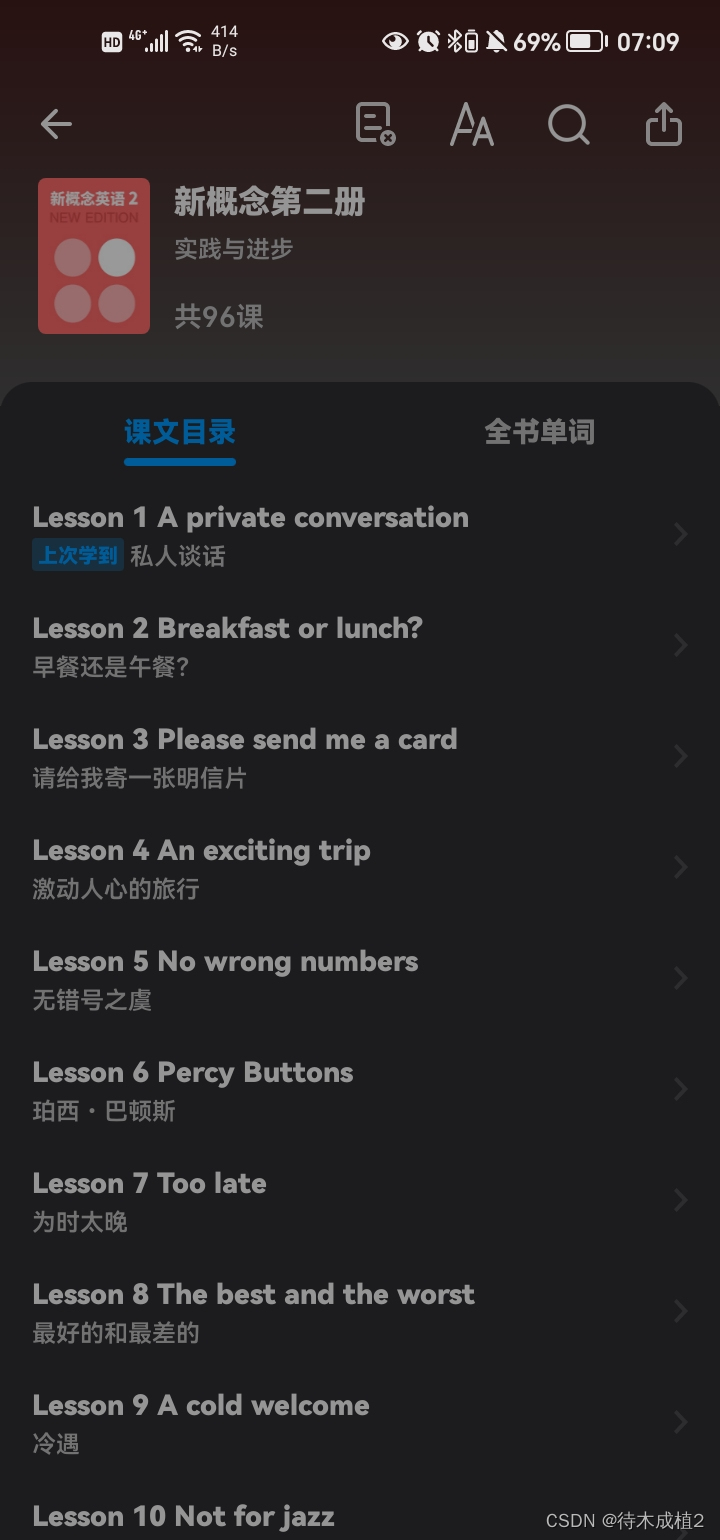Open Lesson 9 A cold welcome

360,1423
